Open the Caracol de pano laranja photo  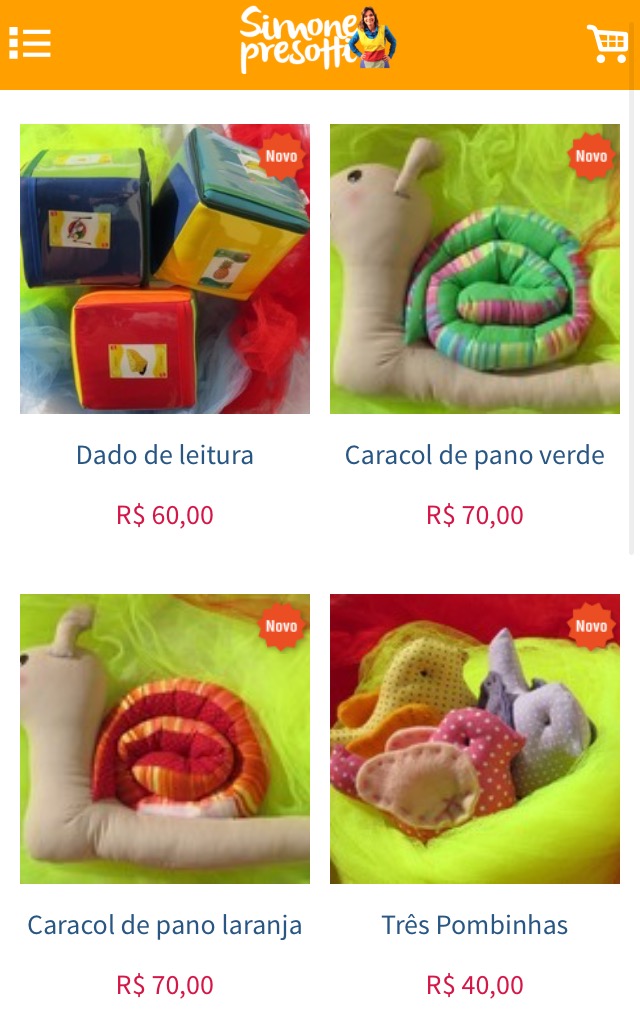pyautogui.click(x=165, y=739)
